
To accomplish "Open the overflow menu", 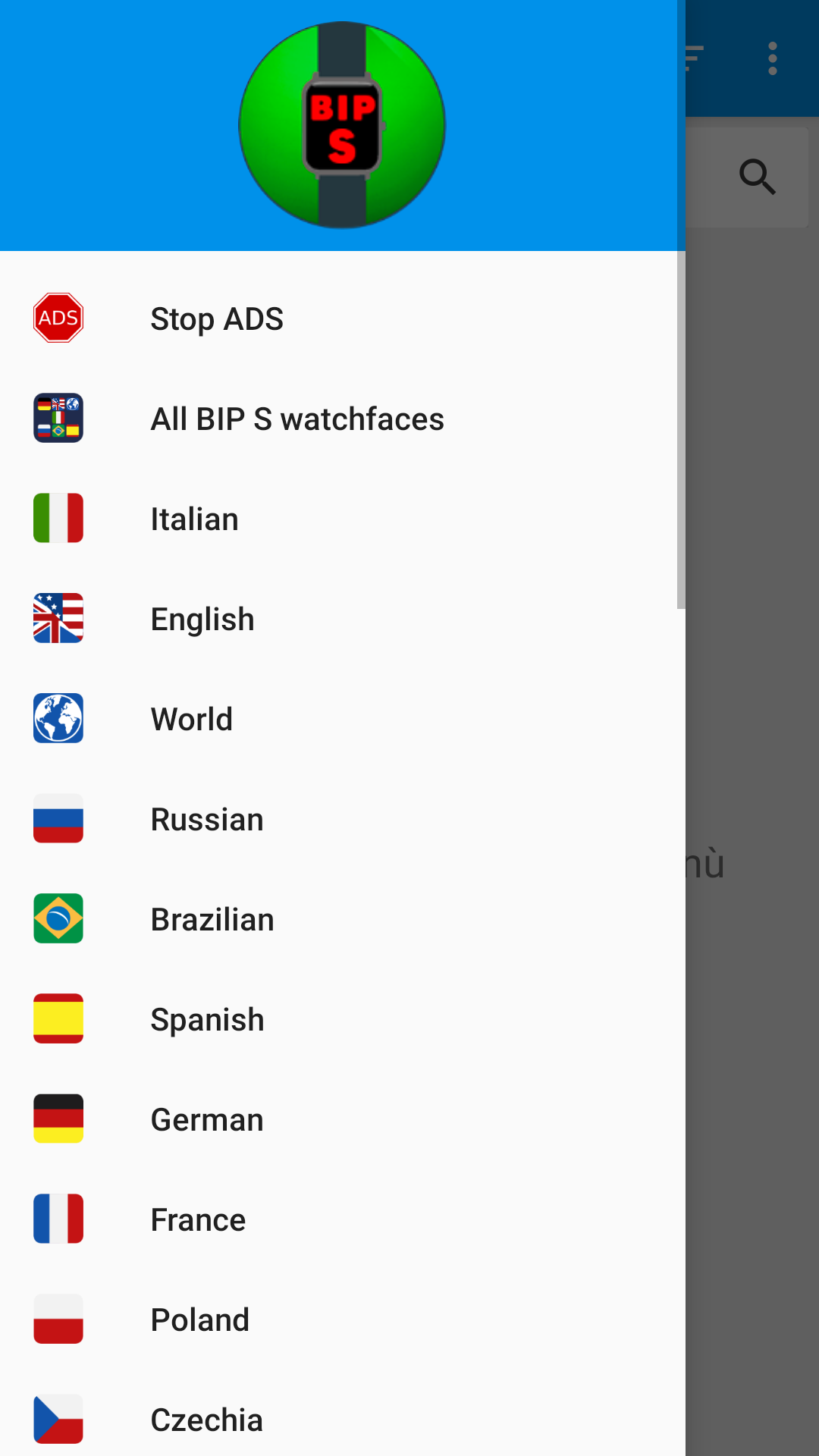I will pos(772,58).
